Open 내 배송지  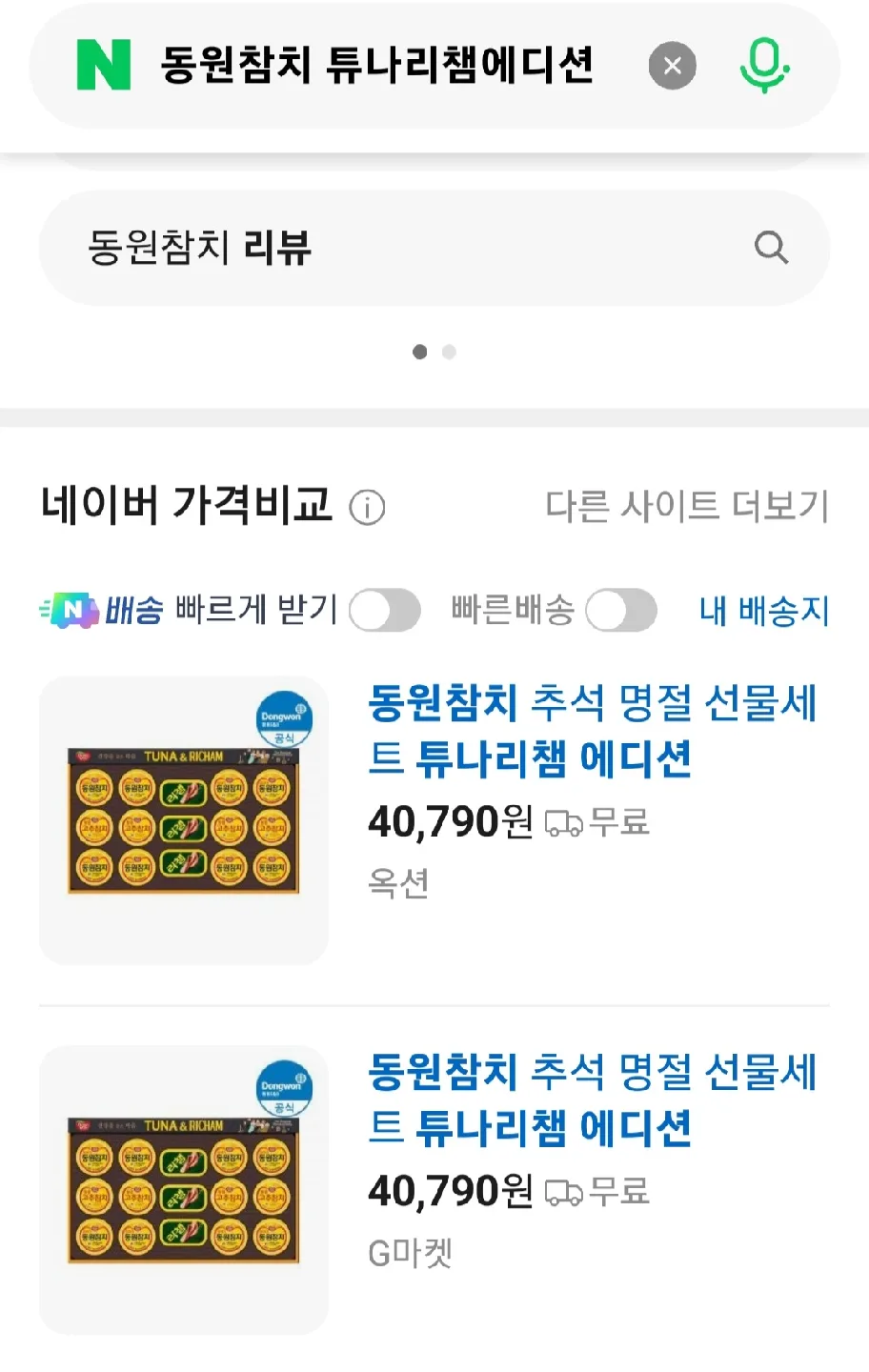tap(763, 610)
